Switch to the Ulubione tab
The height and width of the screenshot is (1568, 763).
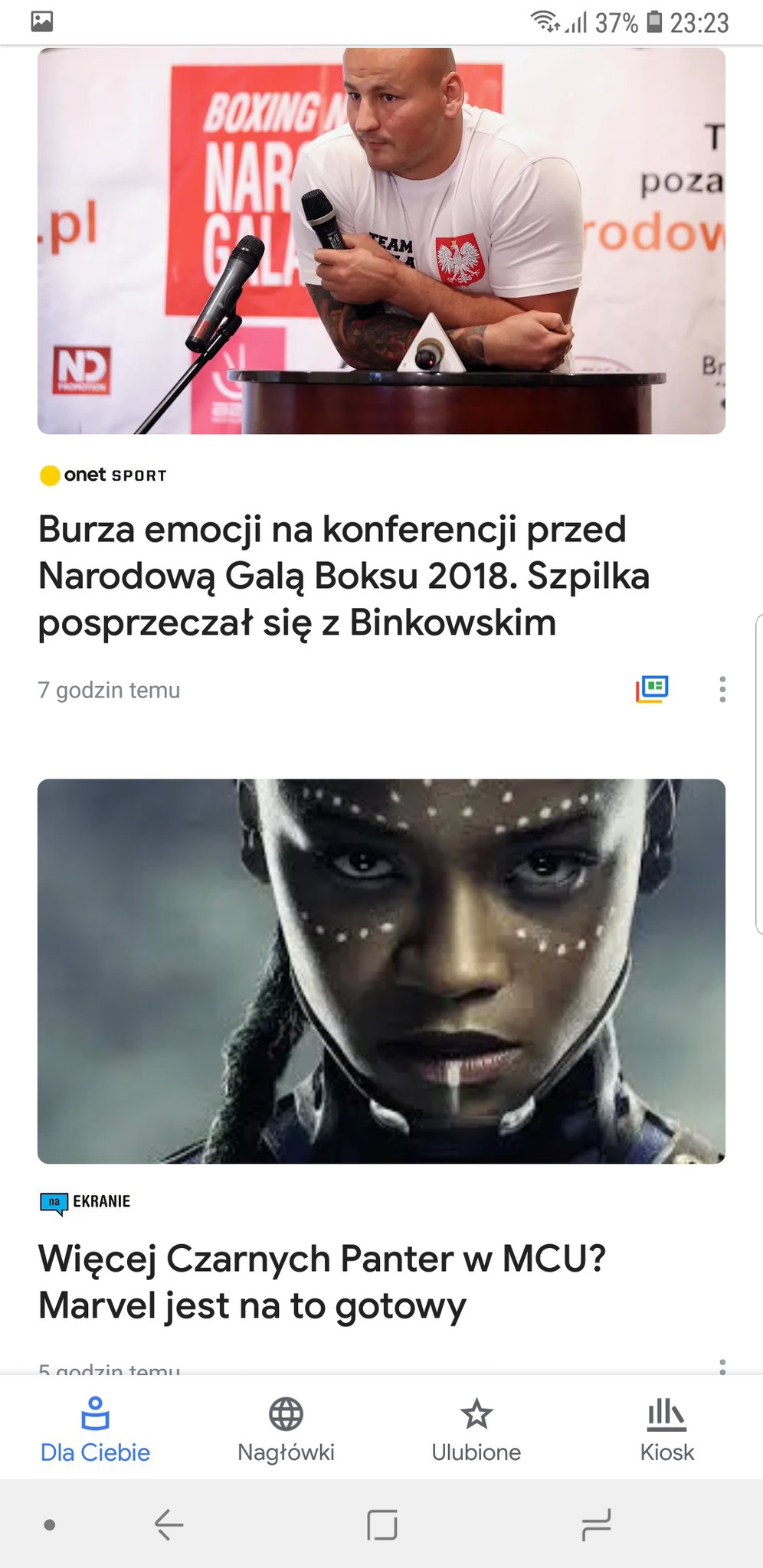476,1429
